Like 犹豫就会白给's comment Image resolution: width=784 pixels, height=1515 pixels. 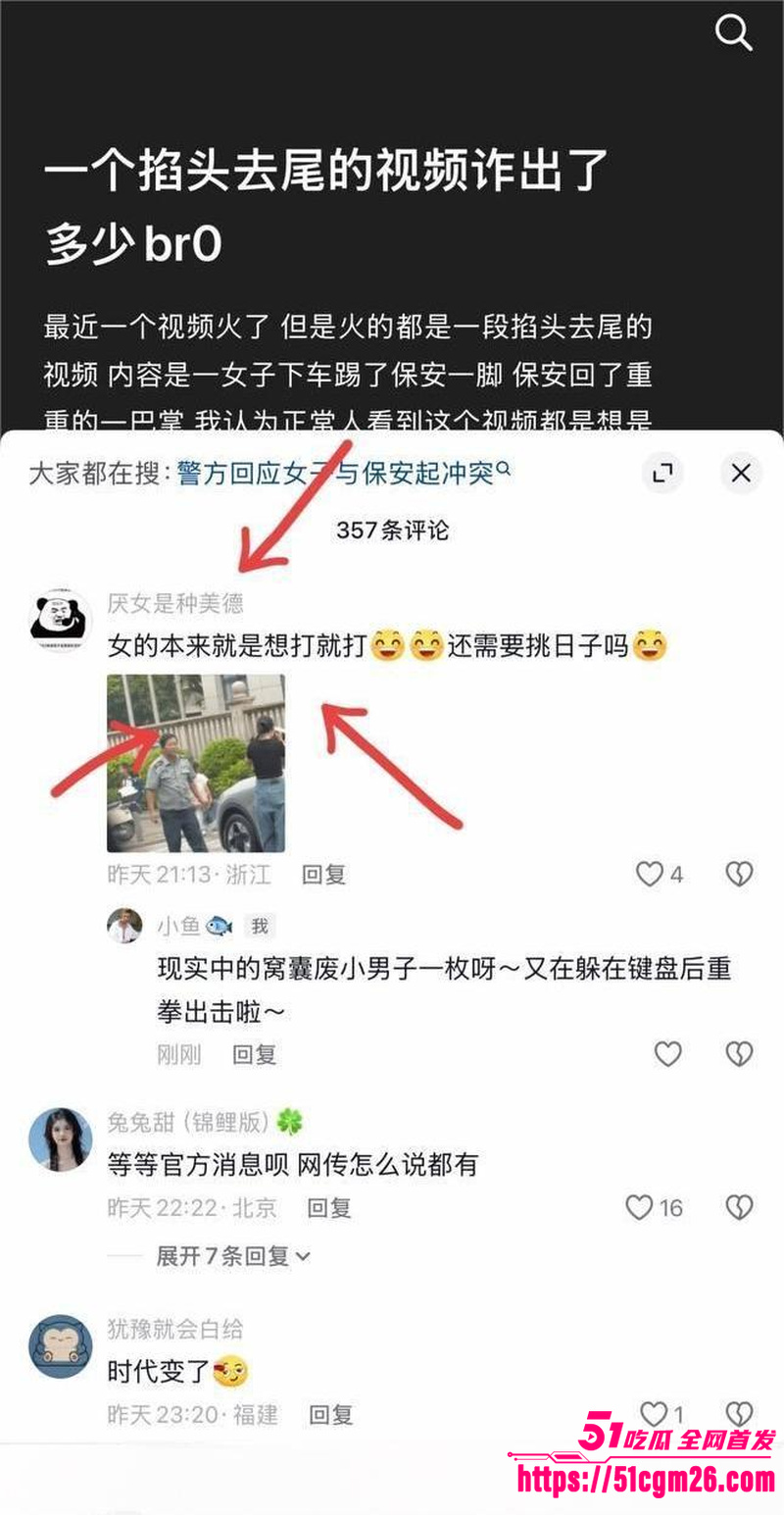click(654, 1413)
